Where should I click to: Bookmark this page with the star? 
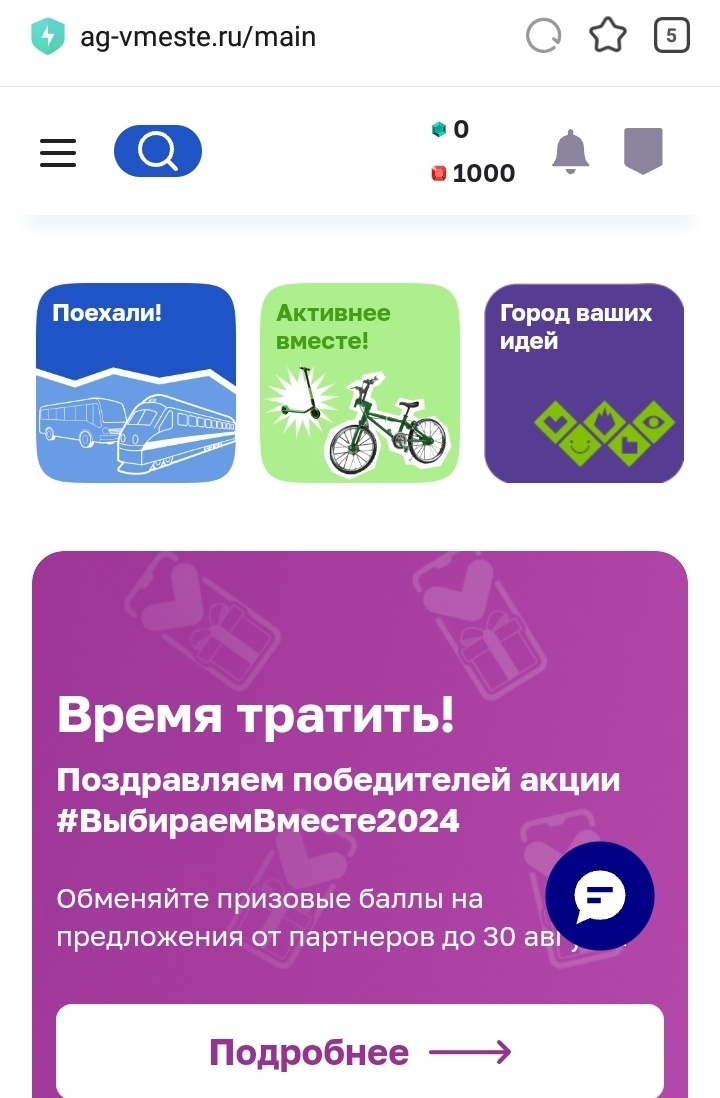[607, 36]
